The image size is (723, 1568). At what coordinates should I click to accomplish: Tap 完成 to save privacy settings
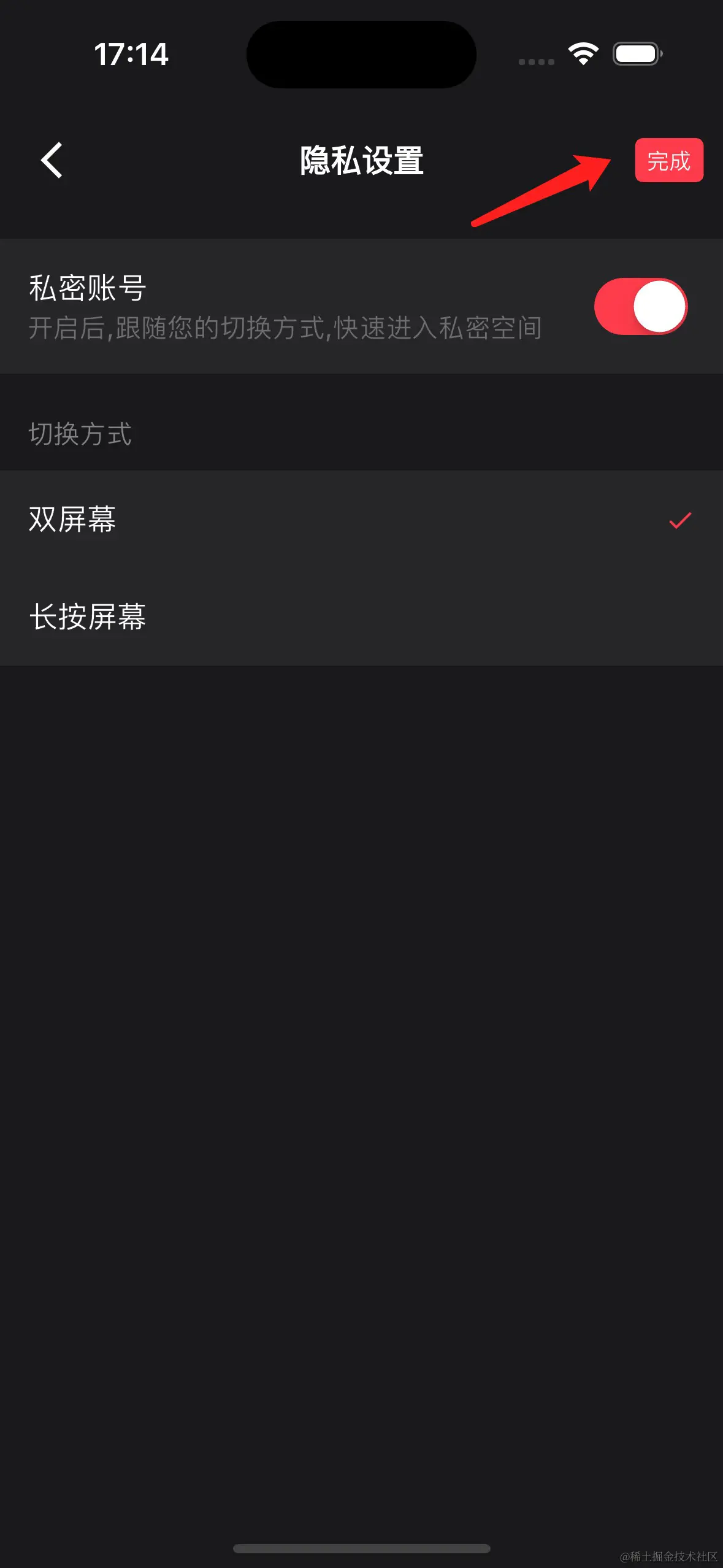[668, 161]
